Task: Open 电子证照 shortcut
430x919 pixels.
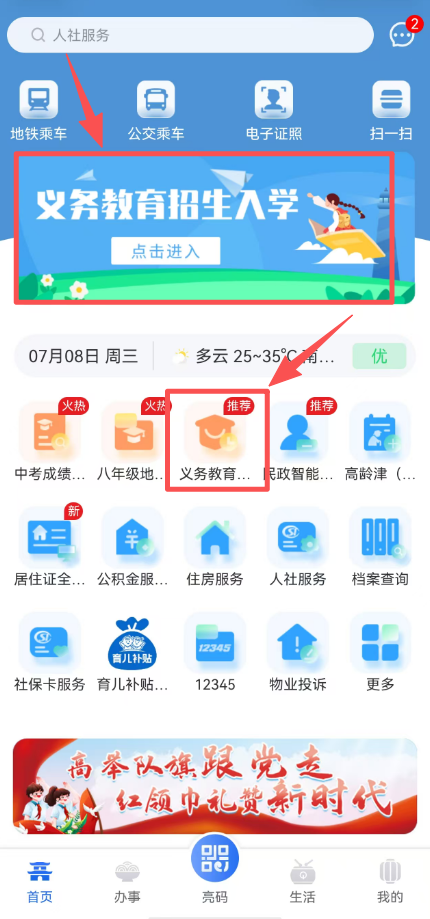Action: pos(274,110)
